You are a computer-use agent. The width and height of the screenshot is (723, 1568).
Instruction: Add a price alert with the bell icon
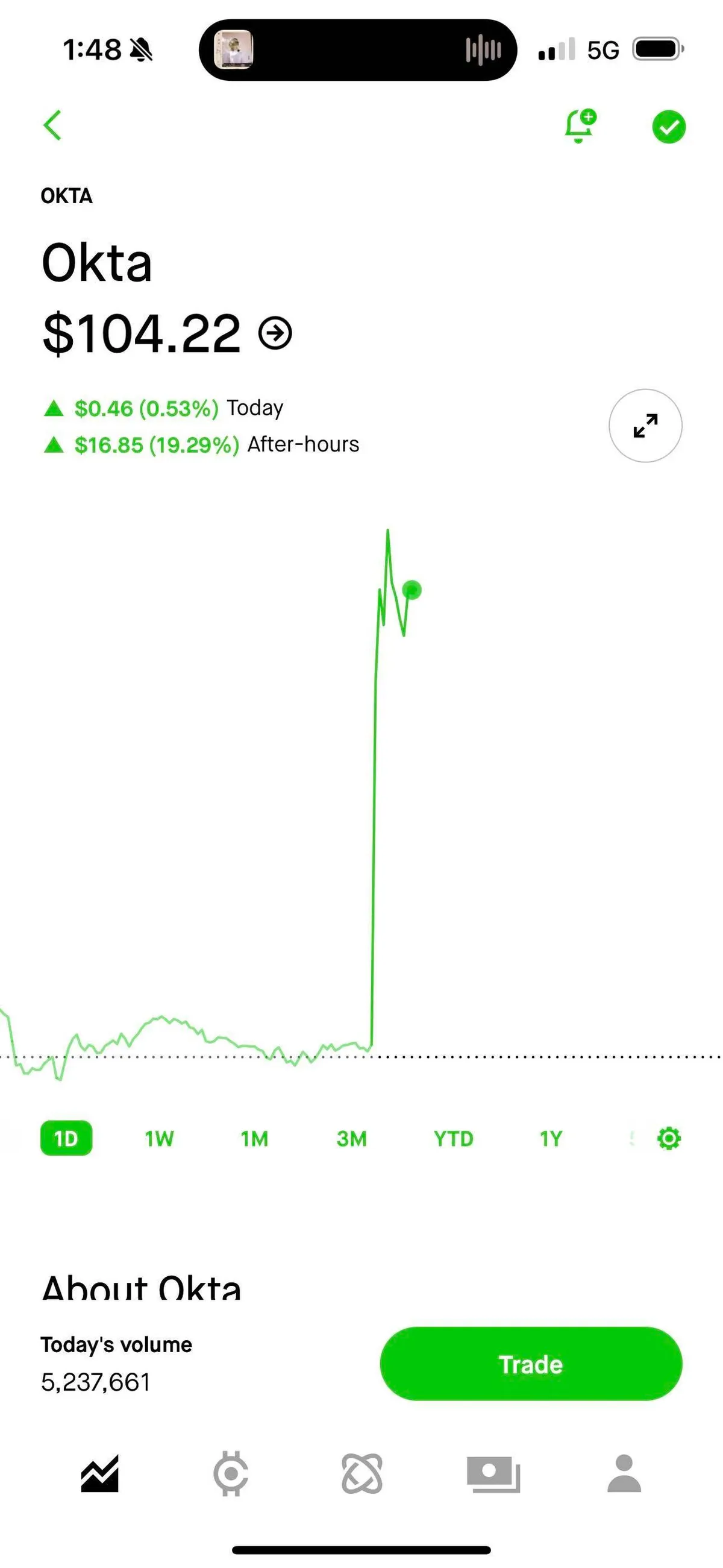click(x=580, y=126)
